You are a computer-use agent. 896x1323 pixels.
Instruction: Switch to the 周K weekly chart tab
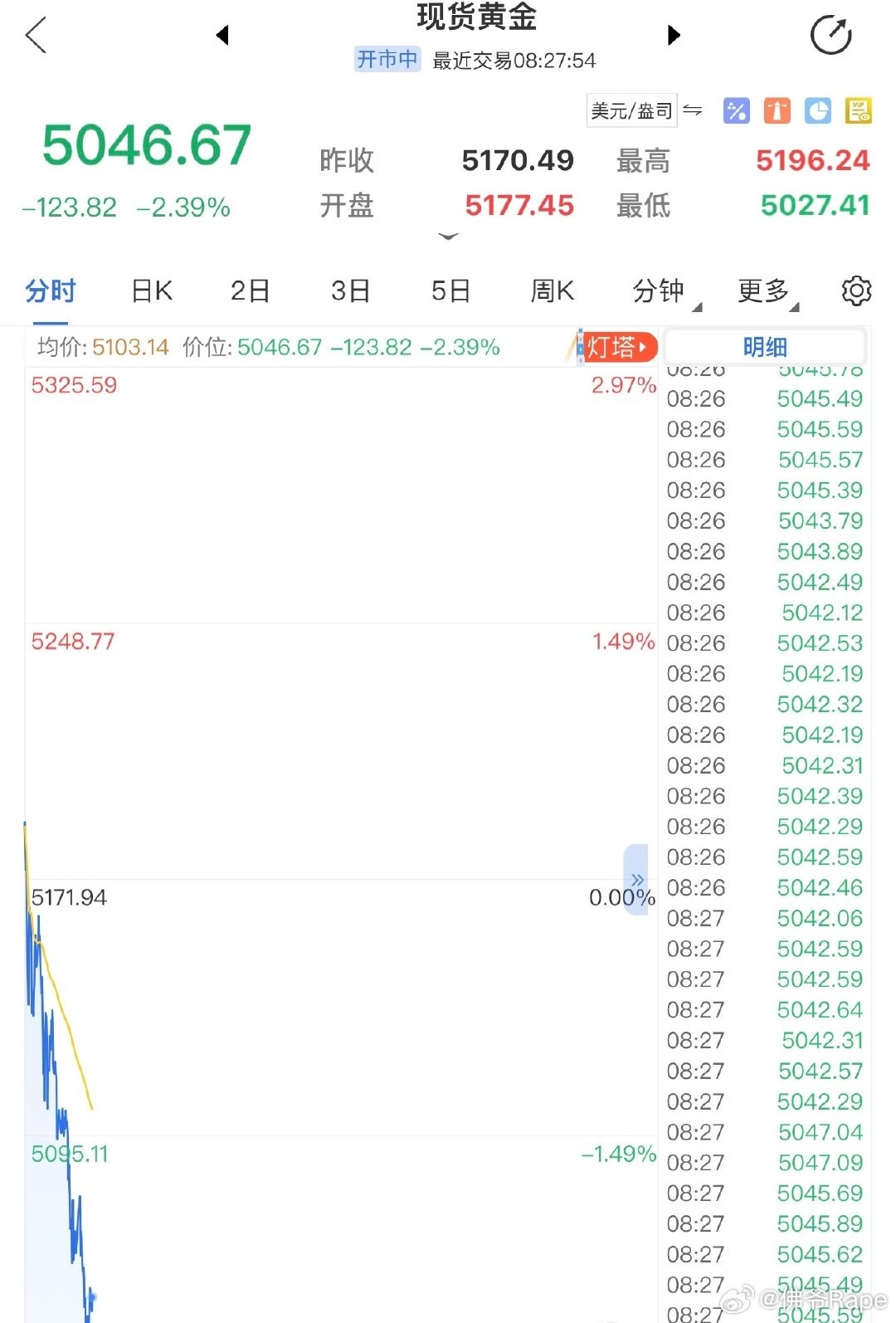coord(550,290)
